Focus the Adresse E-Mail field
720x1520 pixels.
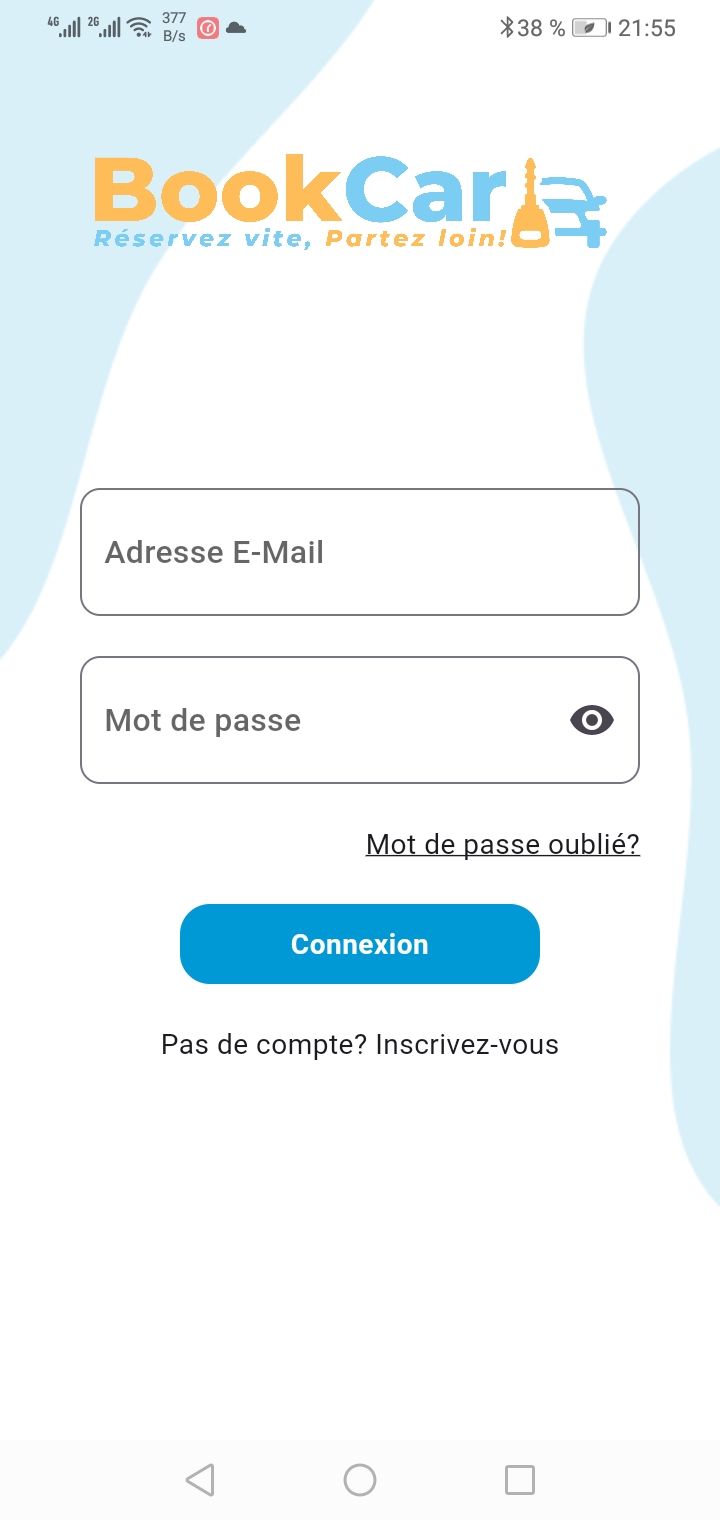(x=360, y=552)
